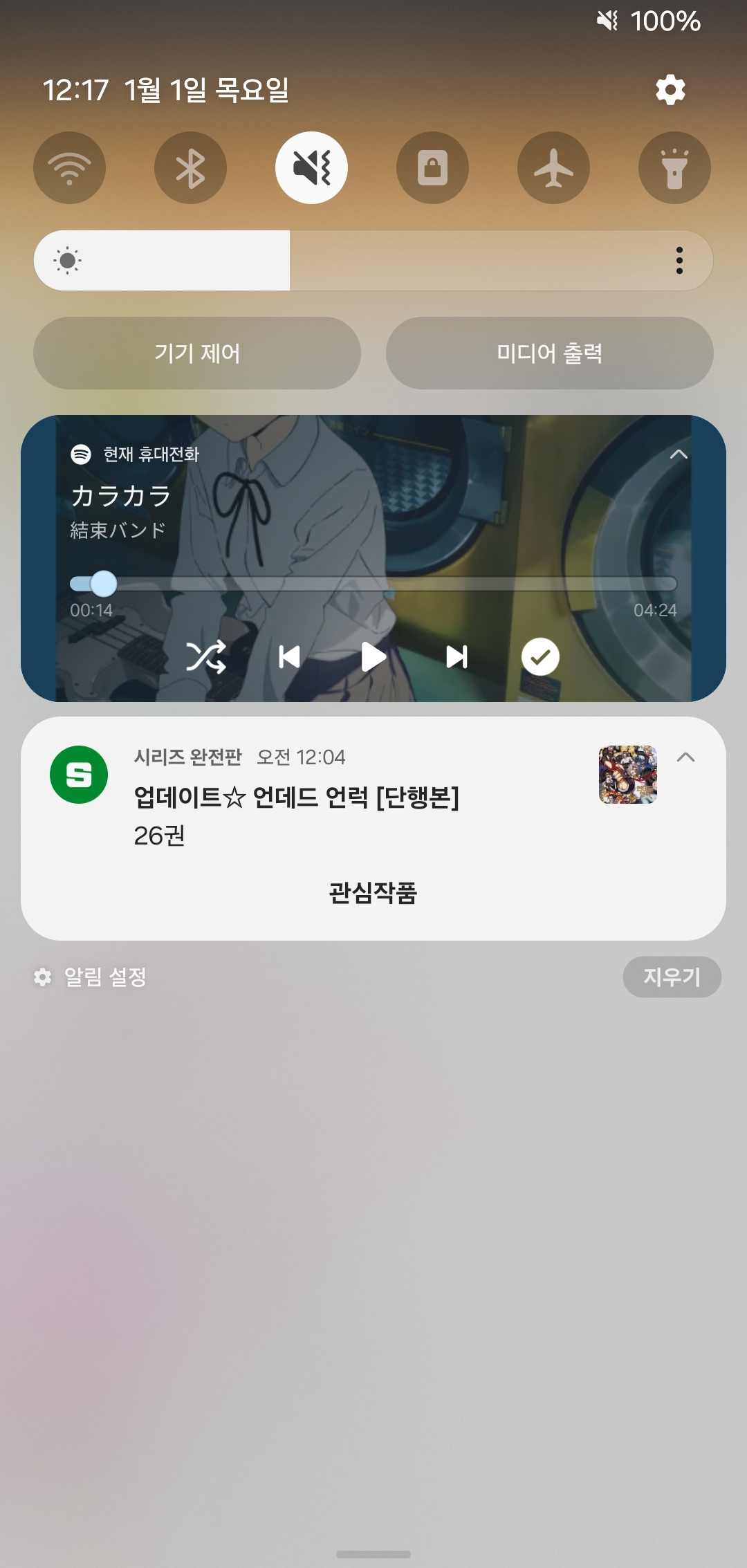Open 알림 설정 notification settings
This screenshot has width=747, height=1568.
[91, 977]
